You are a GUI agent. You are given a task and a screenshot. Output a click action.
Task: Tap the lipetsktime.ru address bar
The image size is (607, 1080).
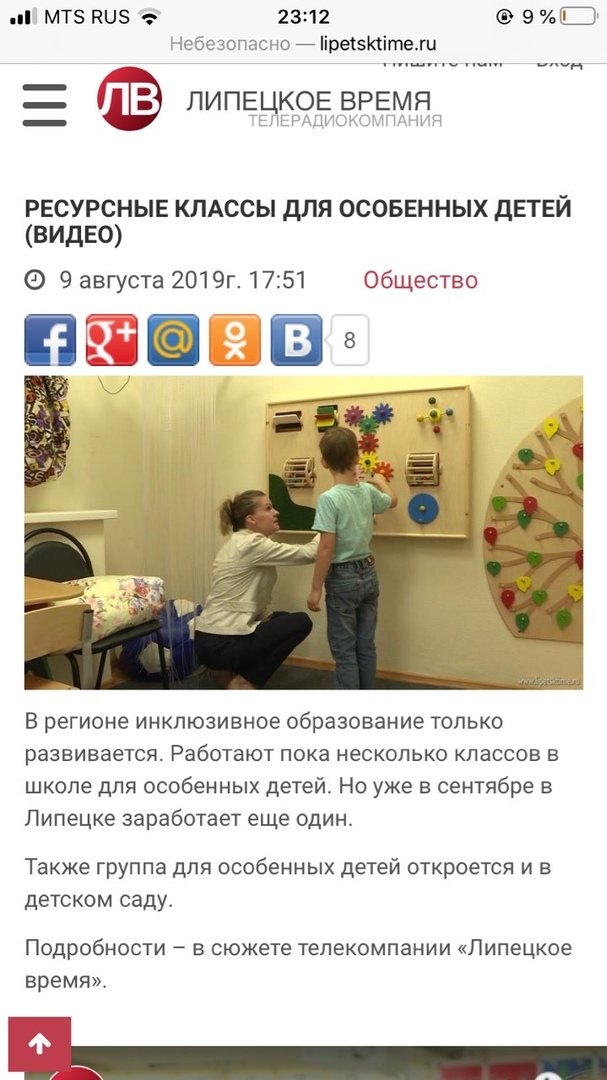point(303,44)
